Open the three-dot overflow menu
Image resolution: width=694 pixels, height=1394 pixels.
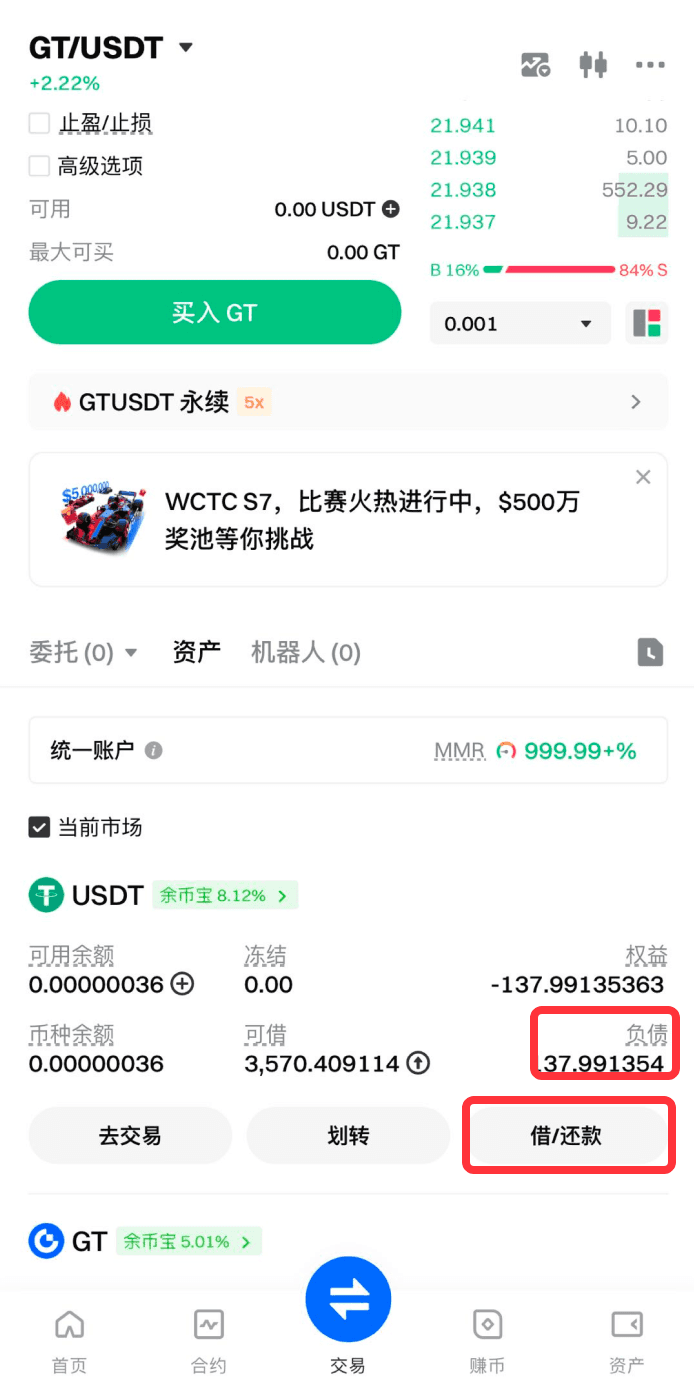pyautogui.click(x=650, y=65)
